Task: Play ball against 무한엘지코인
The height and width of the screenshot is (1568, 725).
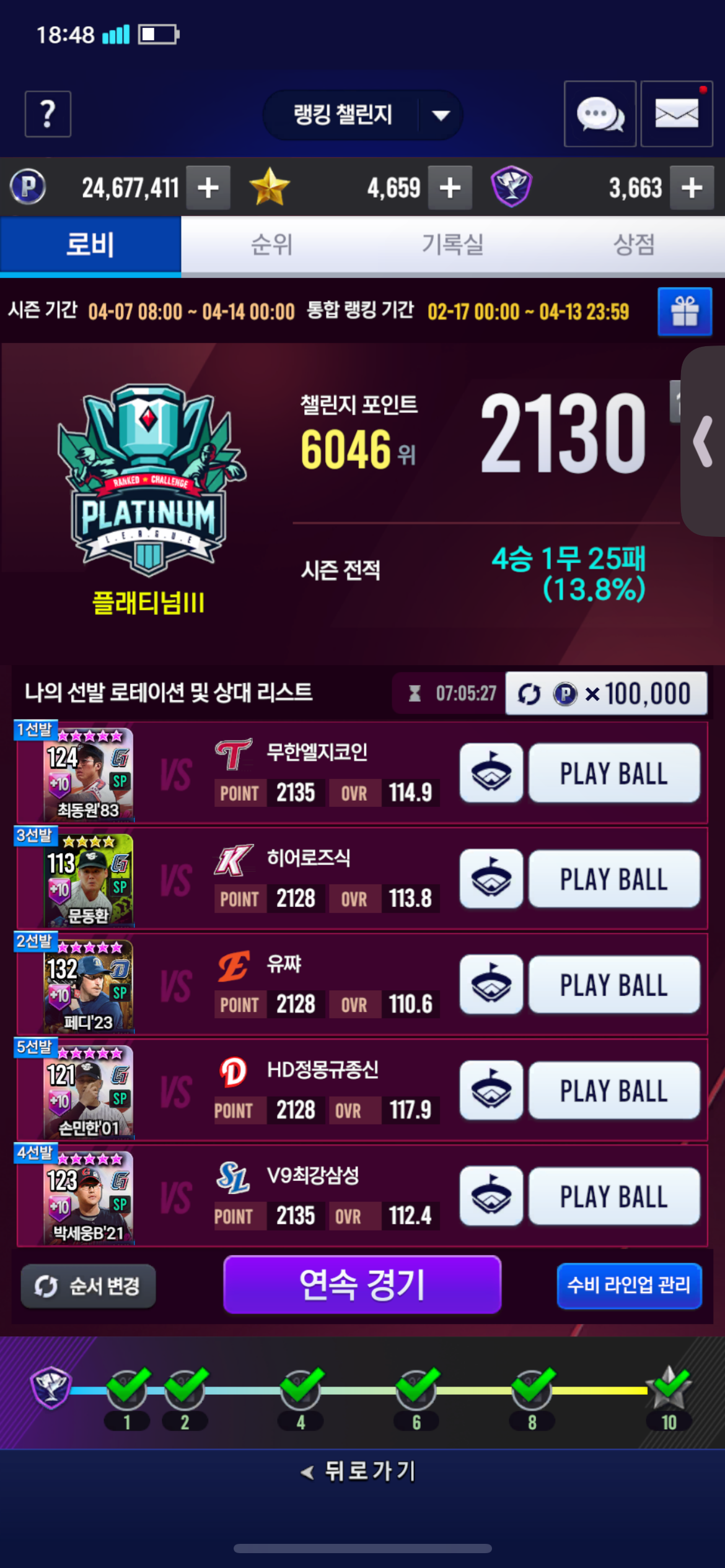Action: 613,773
